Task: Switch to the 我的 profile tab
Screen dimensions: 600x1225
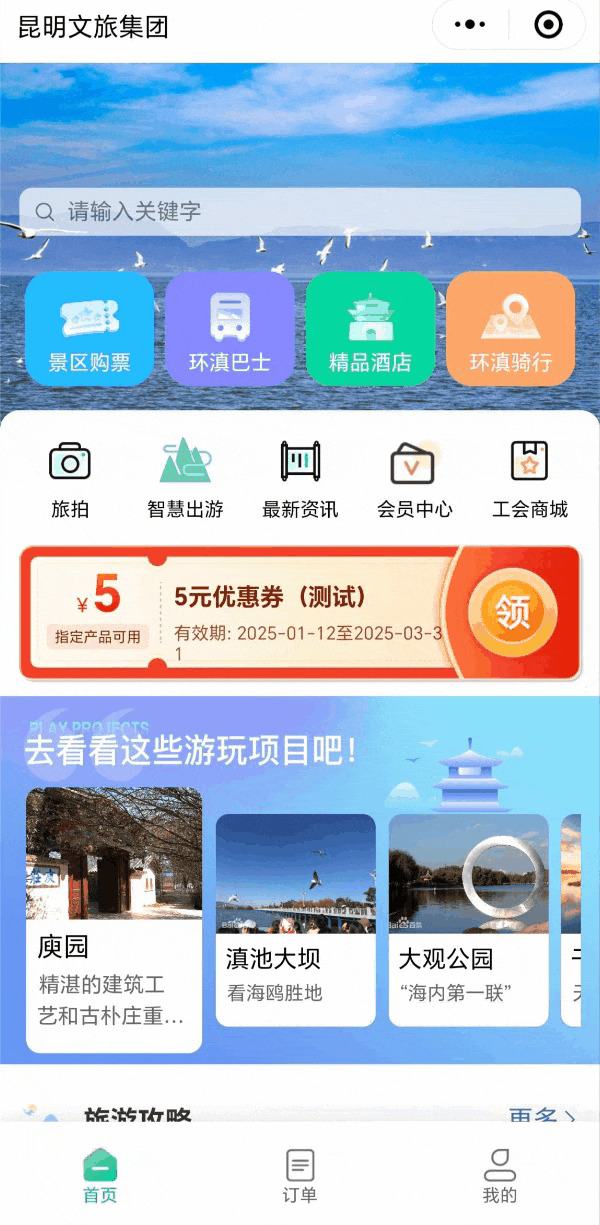Action: coord(499,1176)
